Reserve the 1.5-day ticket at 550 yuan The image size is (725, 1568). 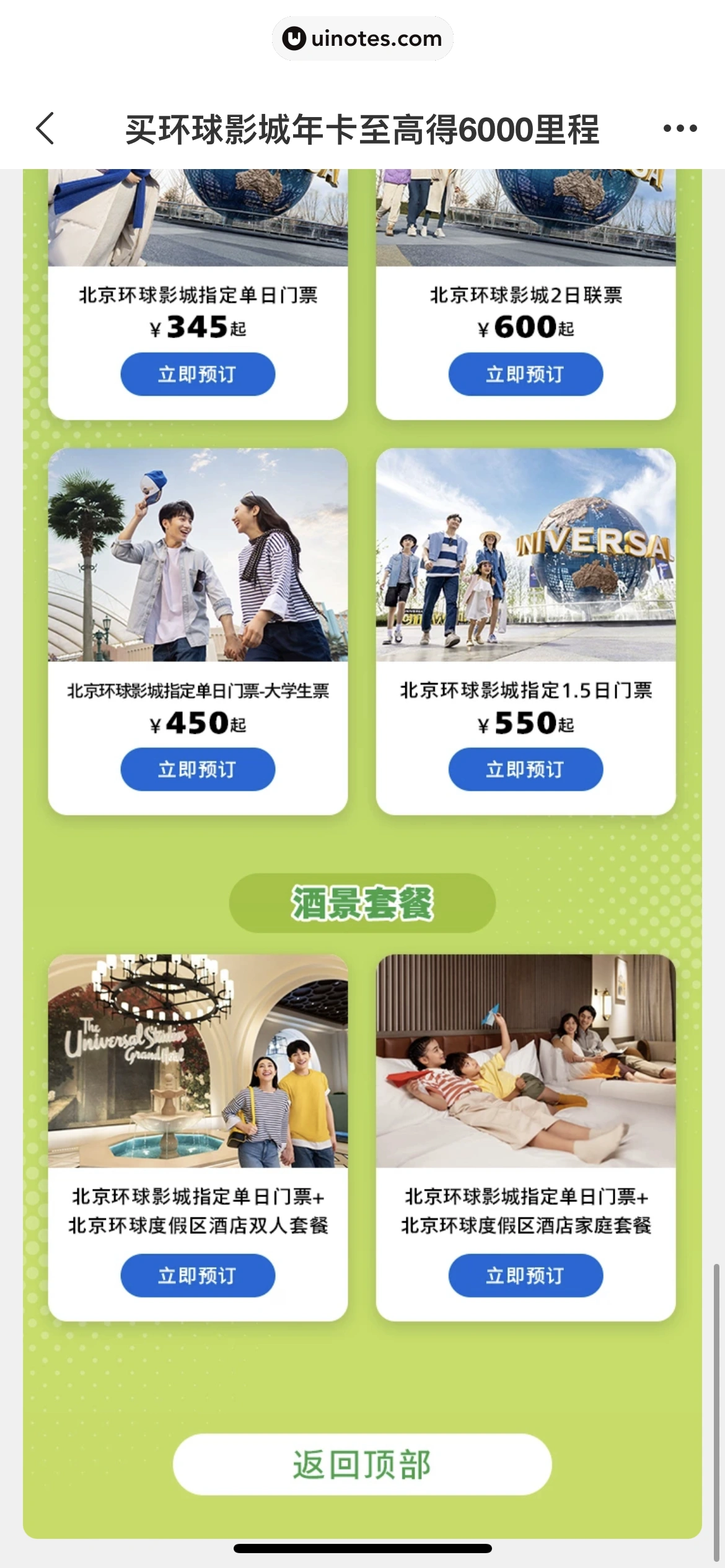(525, 769)
